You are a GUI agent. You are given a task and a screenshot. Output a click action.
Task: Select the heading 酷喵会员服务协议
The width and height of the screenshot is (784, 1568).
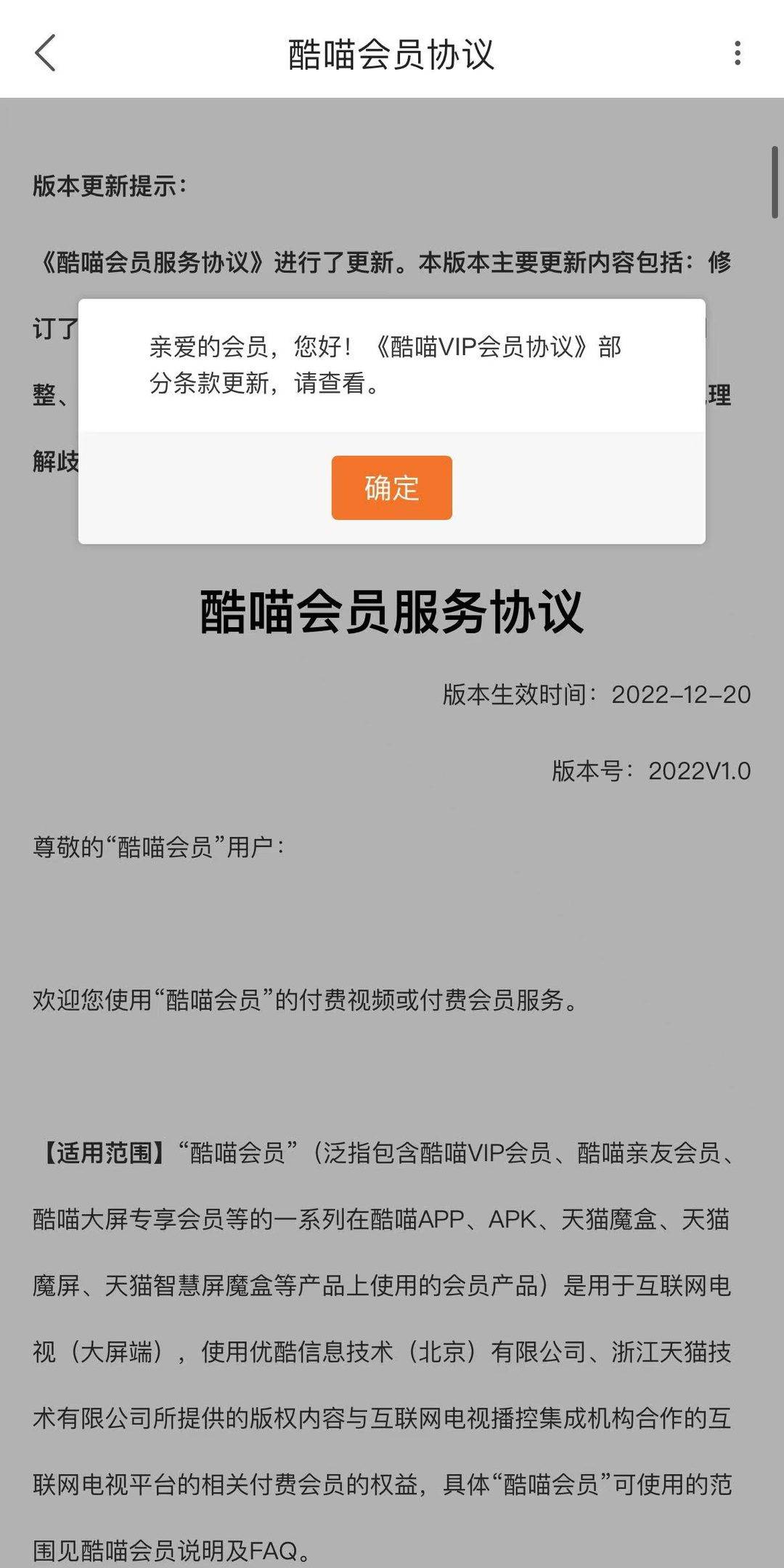[392, 612]
